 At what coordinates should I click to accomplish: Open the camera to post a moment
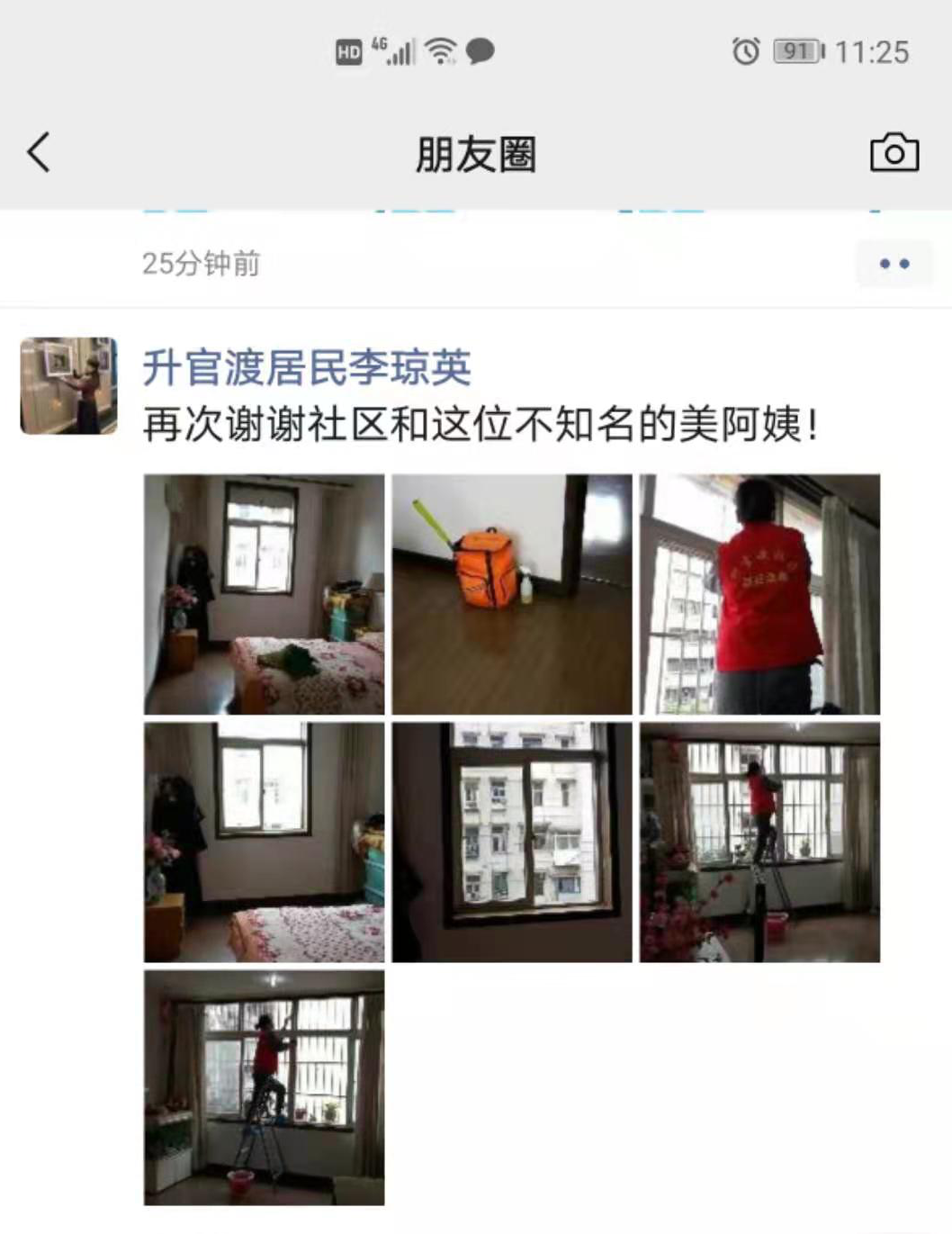(894, 153)
